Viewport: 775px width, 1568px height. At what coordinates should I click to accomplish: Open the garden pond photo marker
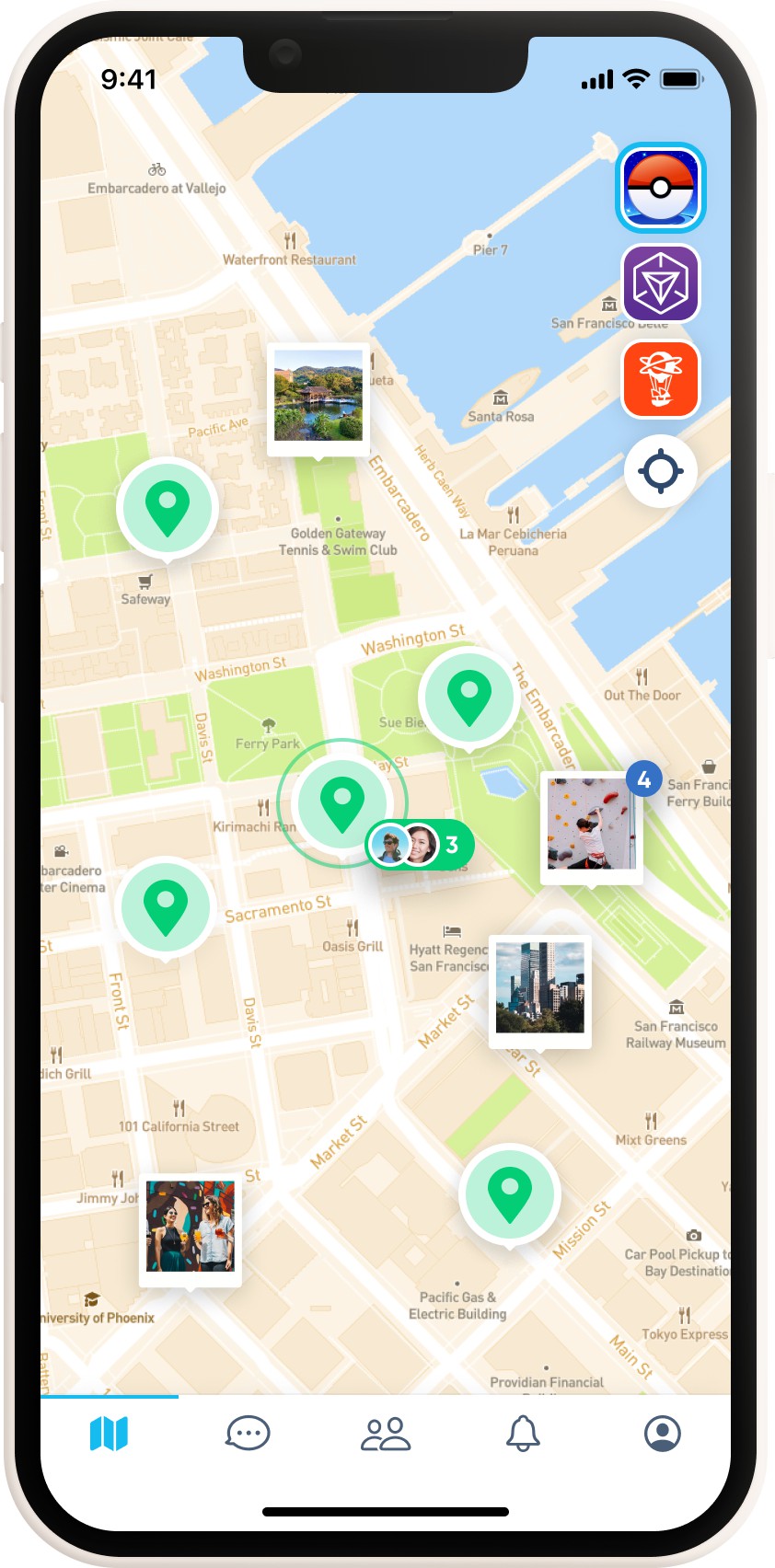point(318,400)
